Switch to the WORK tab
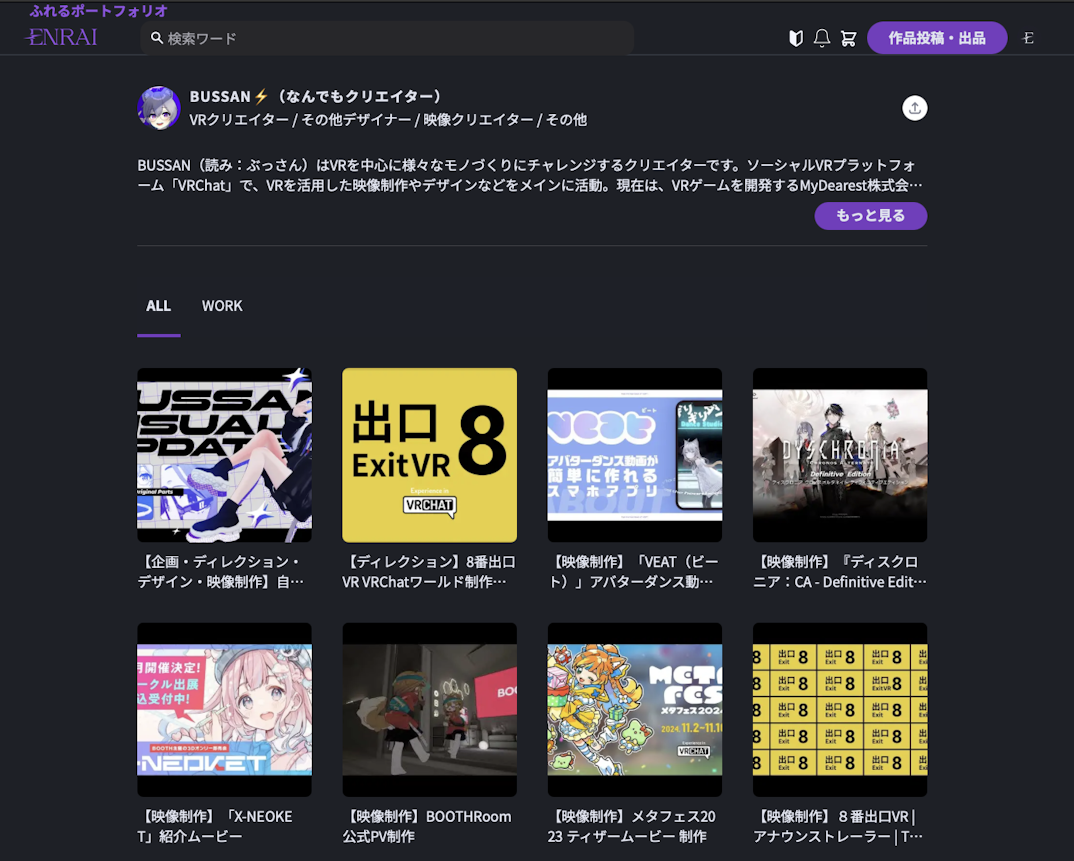 pyautogui.click(x=222, y=306)
